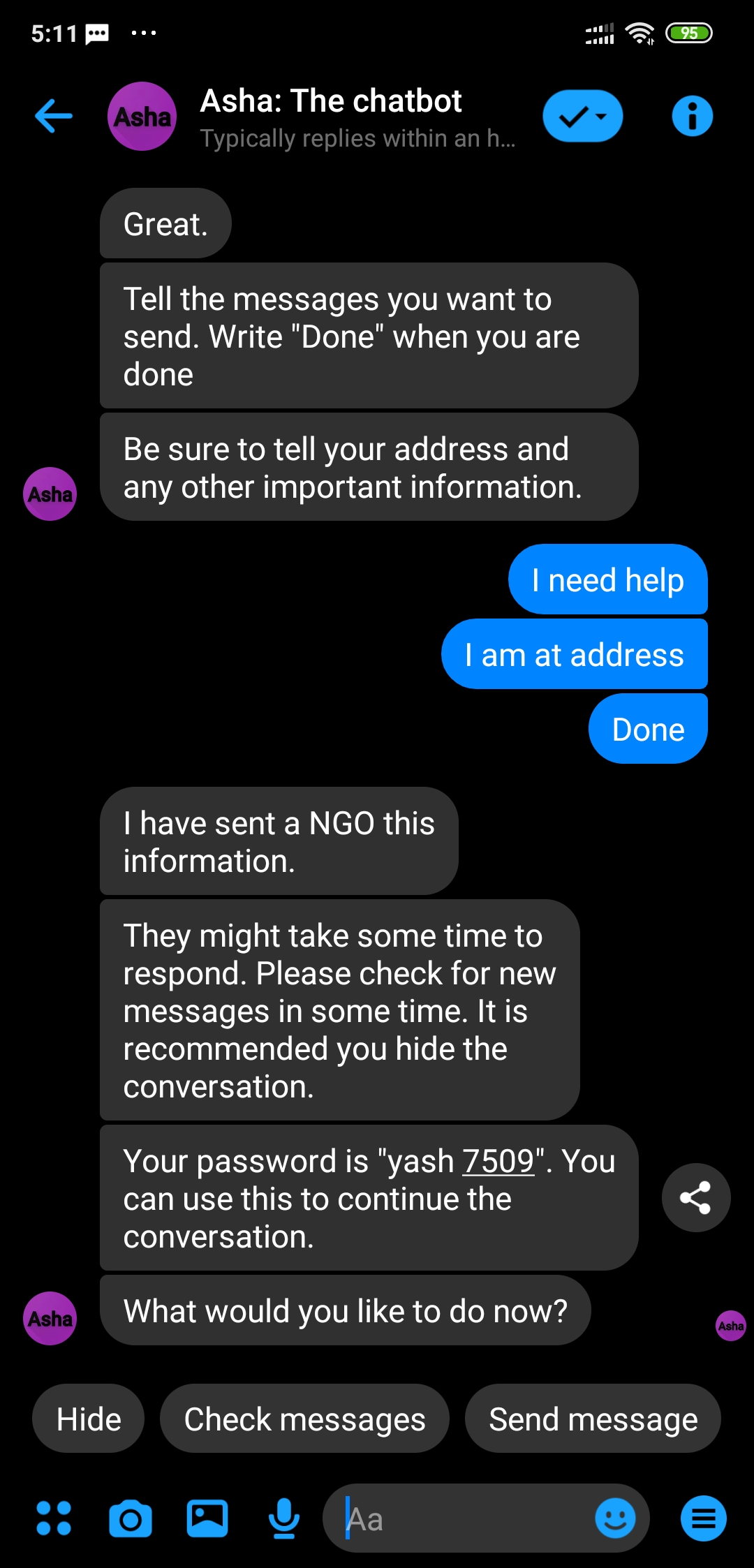Open Asha chatbot profile picture in header
The height and width of the screenshot is (1568, 754).
[142, 116]
